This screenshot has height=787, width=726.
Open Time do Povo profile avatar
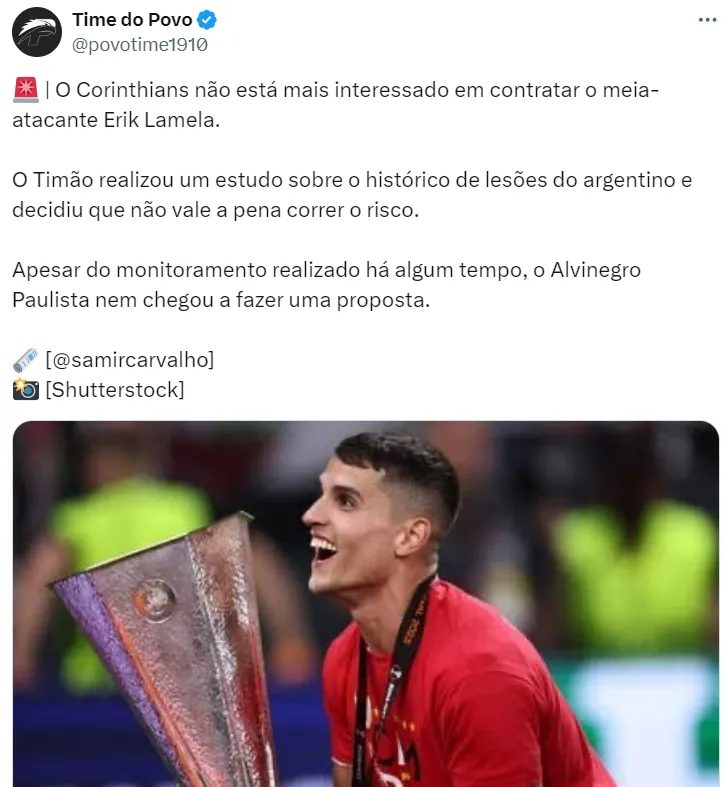(x=37, y=33)
